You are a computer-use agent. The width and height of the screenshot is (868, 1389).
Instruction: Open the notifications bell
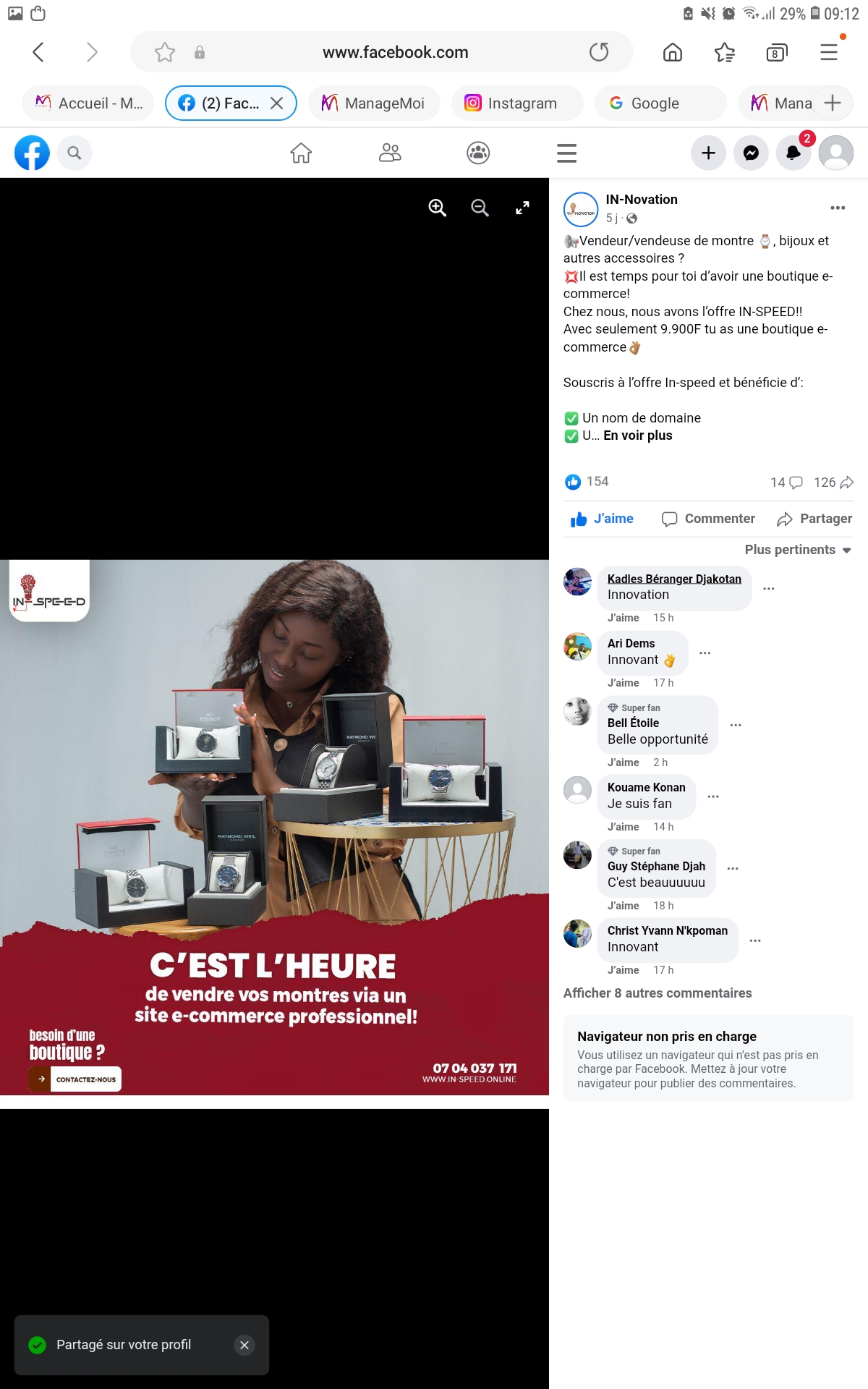coord(793,153)
